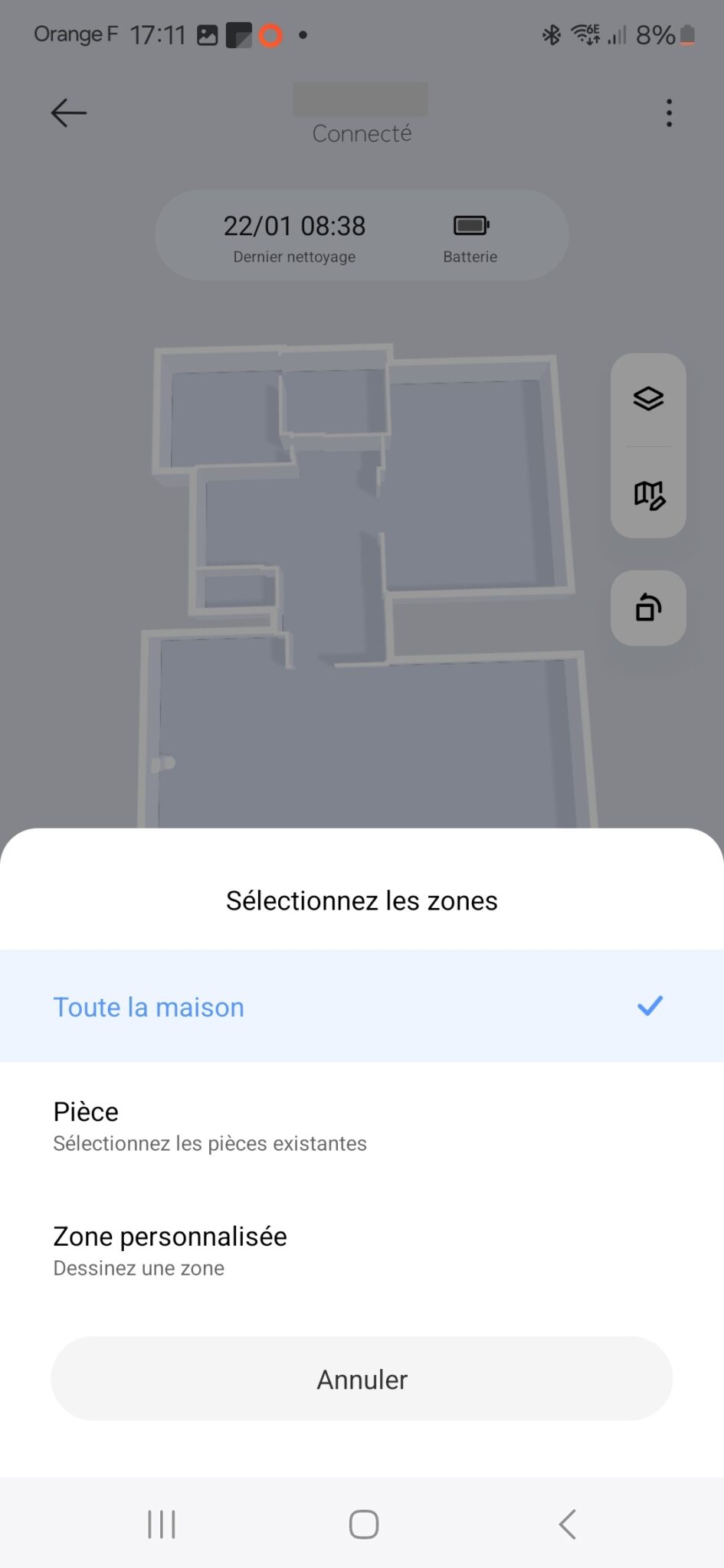The height and width of the screenshot is (1568, 724).
Task: Go to the phone home screen
Action: point(363,1524)
